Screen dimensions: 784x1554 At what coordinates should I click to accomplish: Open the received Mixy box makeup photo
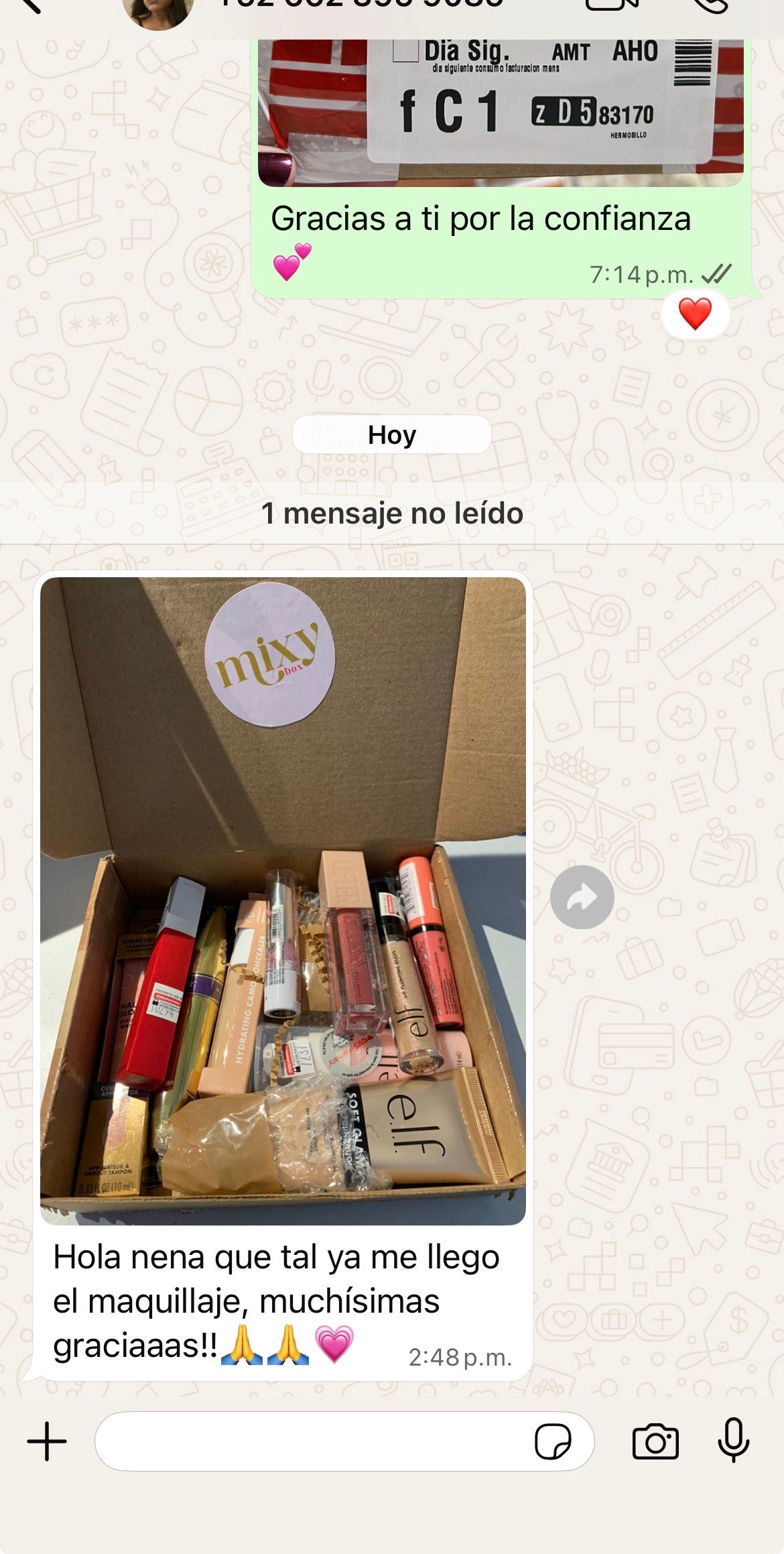click(283, 900)
